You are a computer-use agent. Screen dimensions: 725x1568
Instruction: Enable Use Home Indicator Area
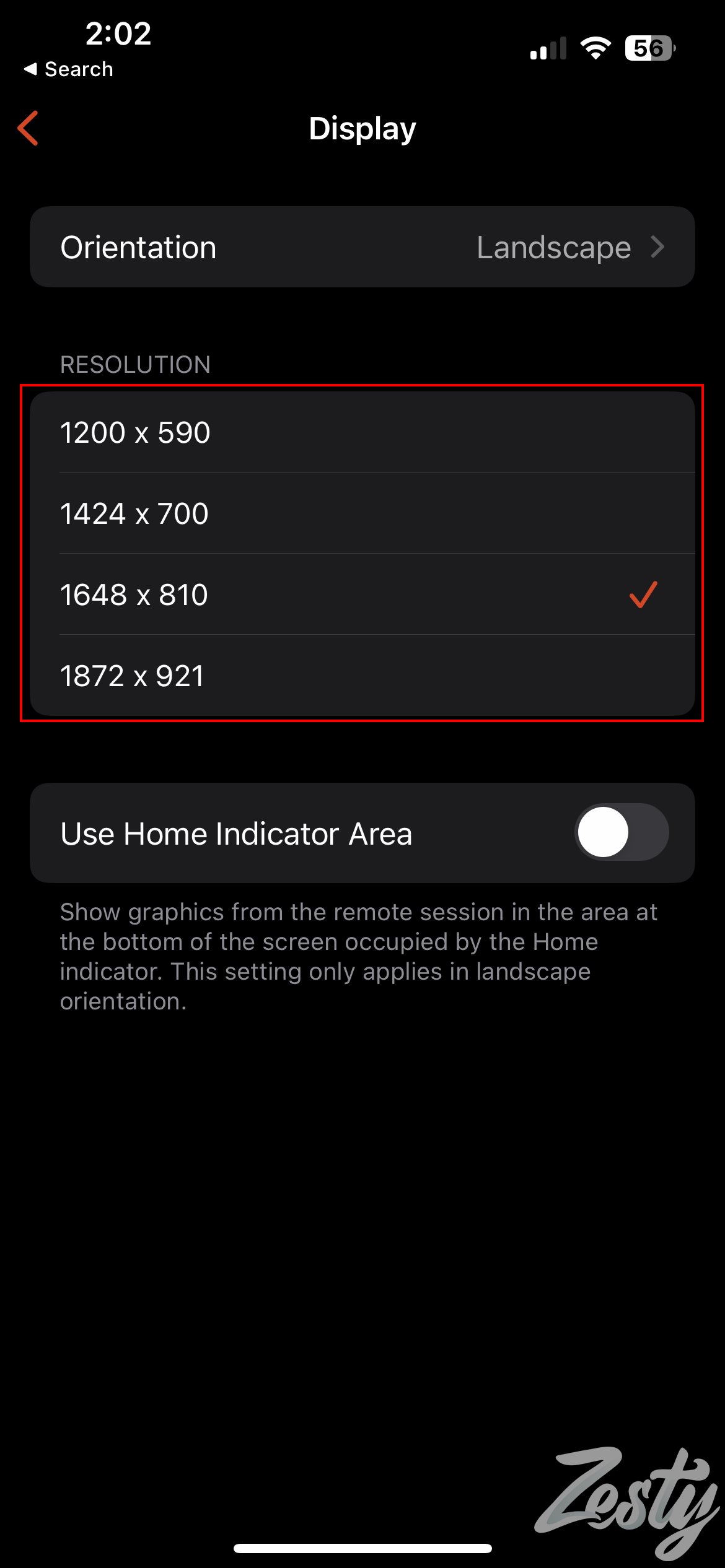point(621,832)
